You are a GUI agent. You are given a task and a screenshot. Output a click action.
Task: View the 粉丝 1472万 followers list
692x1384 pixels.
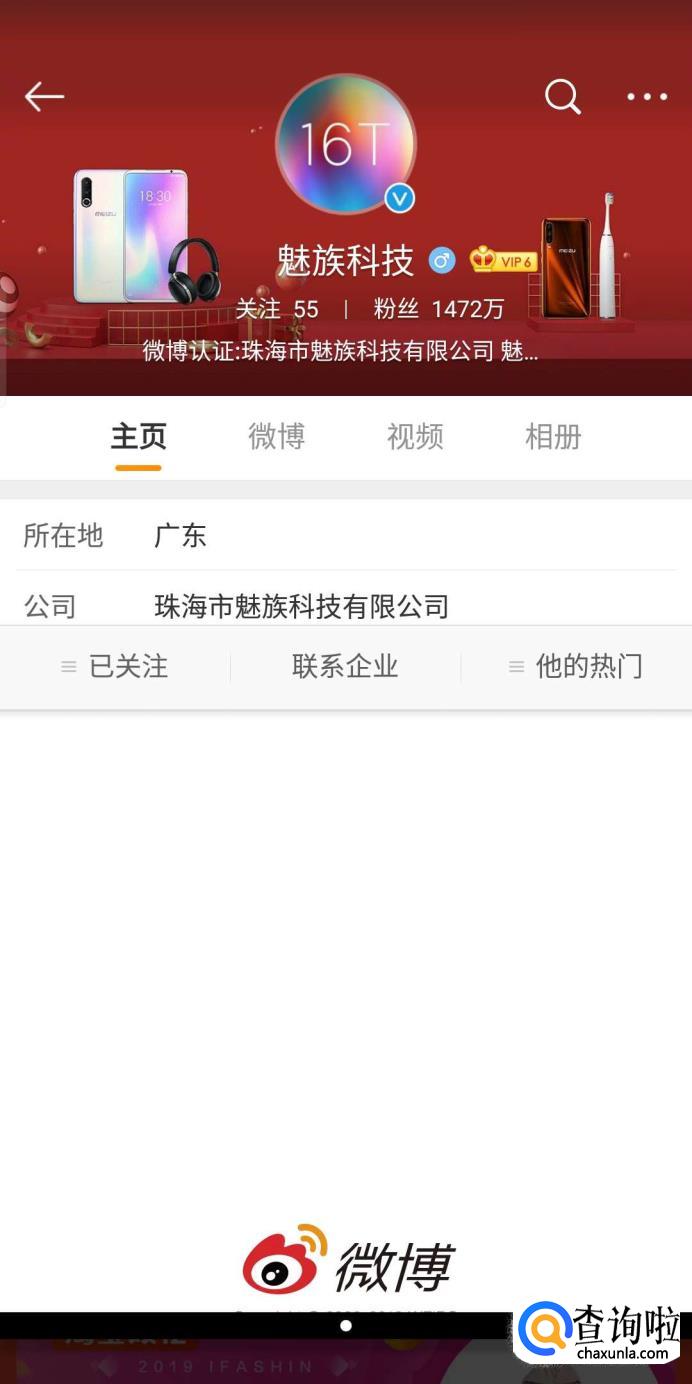tap(439, 309)
